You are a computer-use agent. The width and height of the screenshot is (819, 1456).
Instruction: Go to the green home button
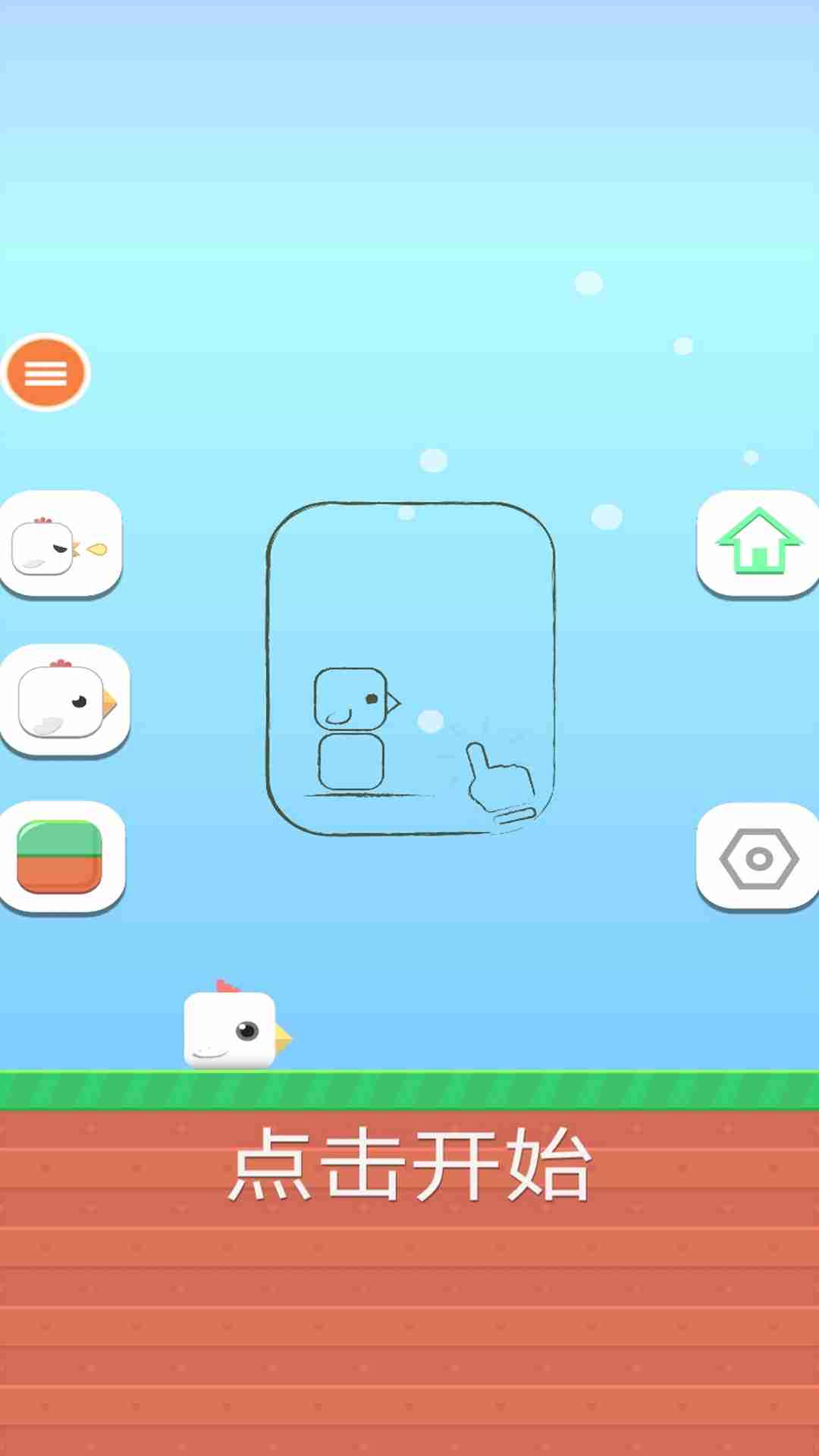pos(758,544)
